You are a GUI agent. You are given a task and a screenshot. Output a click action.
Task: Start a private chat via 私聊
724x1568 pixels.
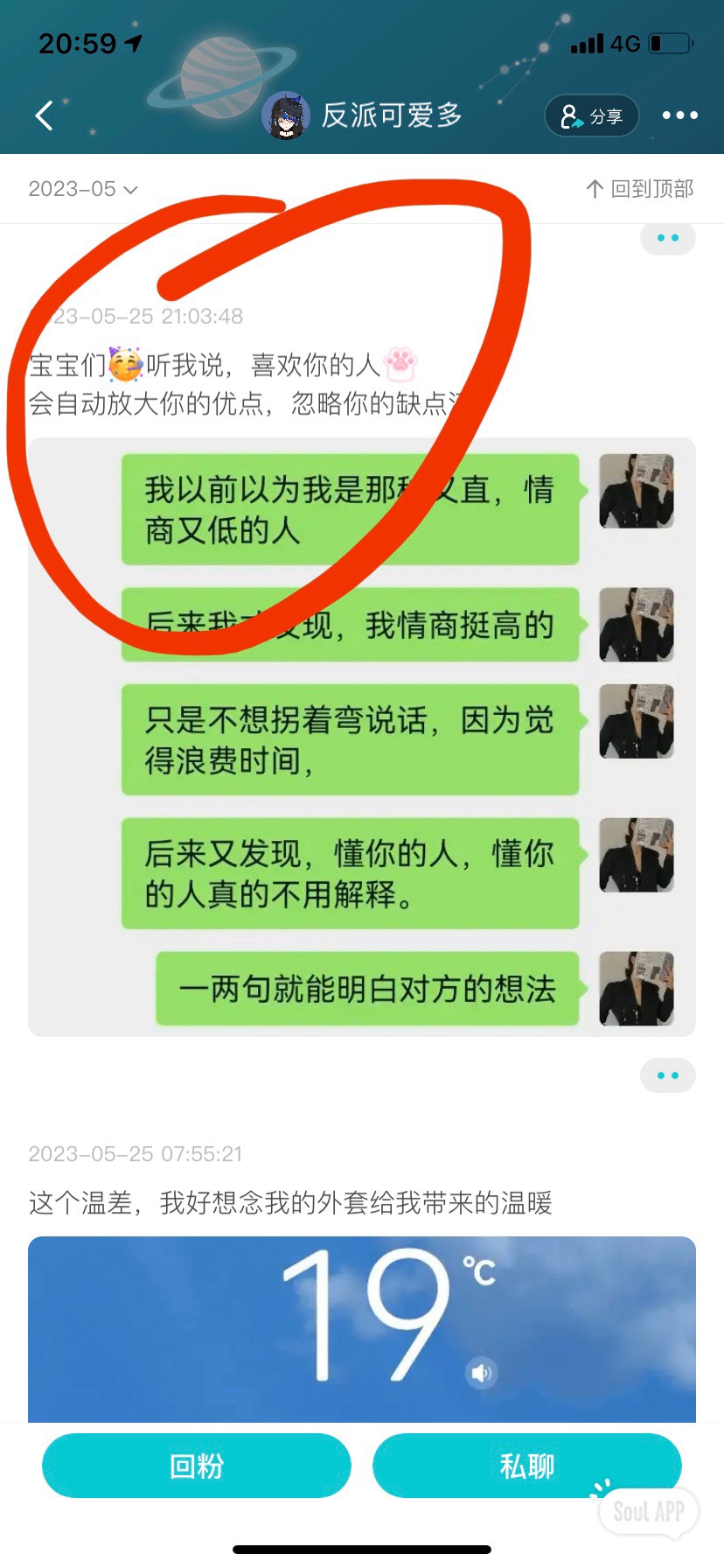click(527, 1466)
